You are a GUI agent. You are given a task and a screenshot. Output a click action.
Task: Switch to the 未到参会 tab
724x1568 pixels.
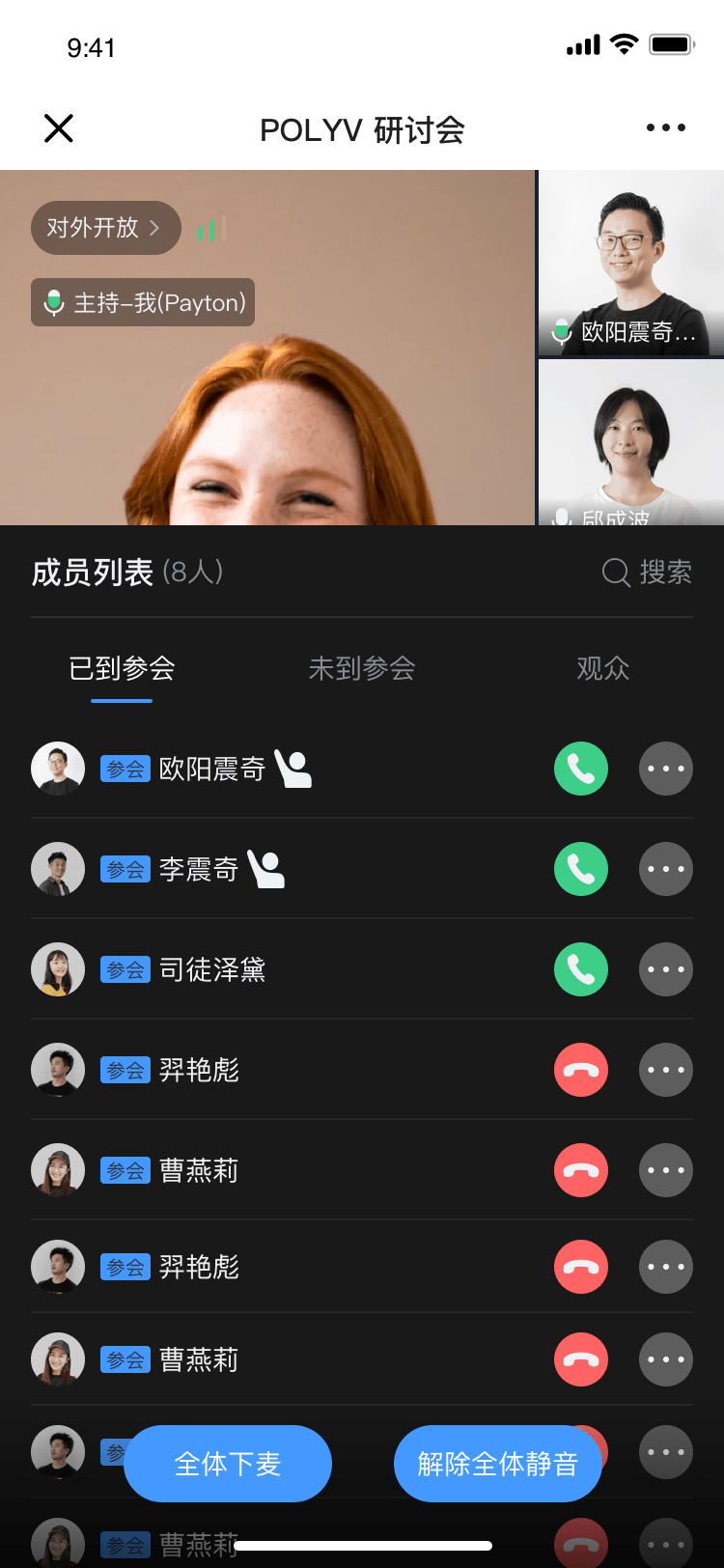click(x=362, y=668)
